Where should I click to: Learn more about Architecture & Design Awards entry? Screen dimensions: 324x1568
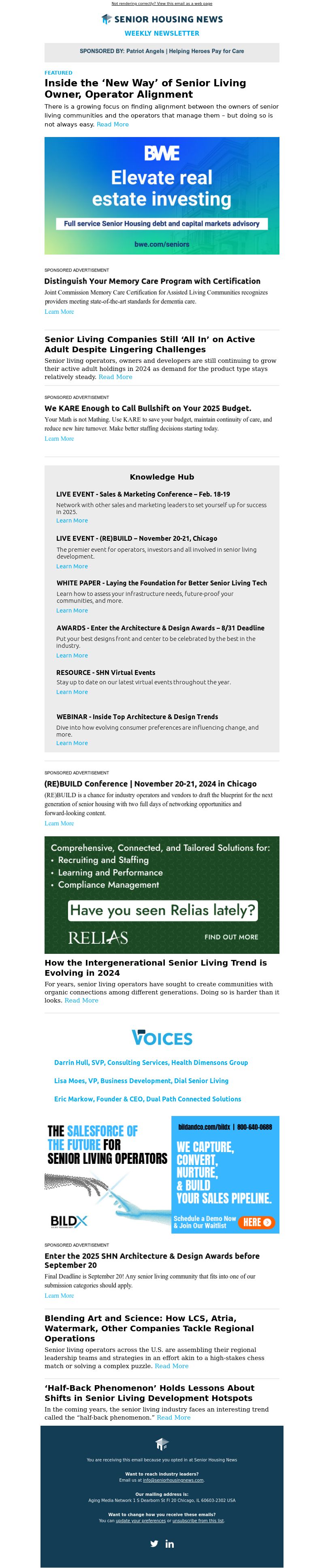pyautogui.click(x=72, y=655)
